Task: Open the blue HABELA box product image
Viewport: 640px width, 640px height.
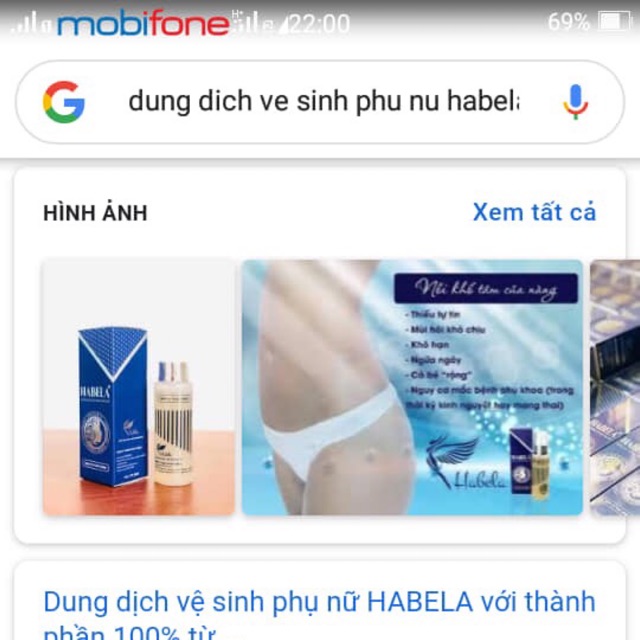Action: coord(139,388)
